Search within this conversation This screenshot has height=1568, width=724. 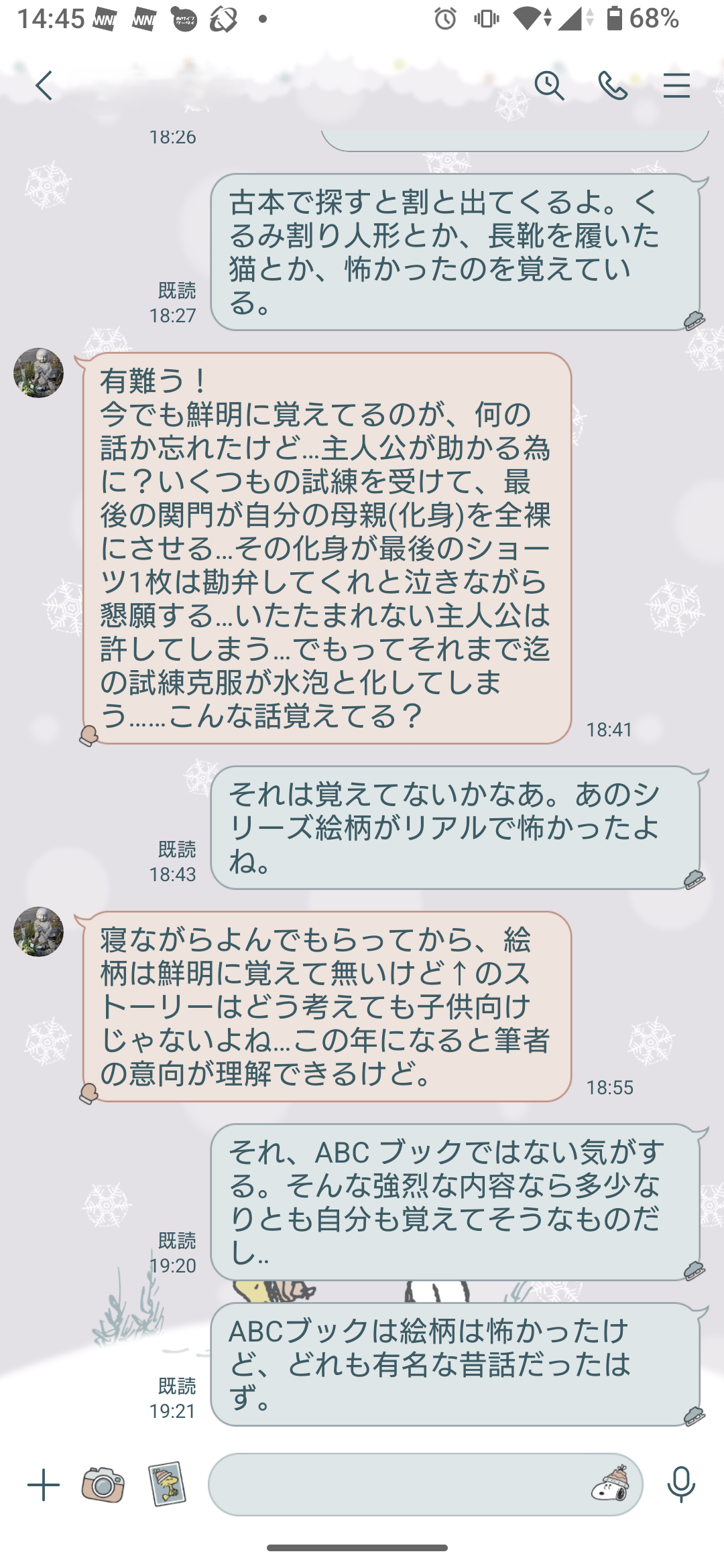549,86
